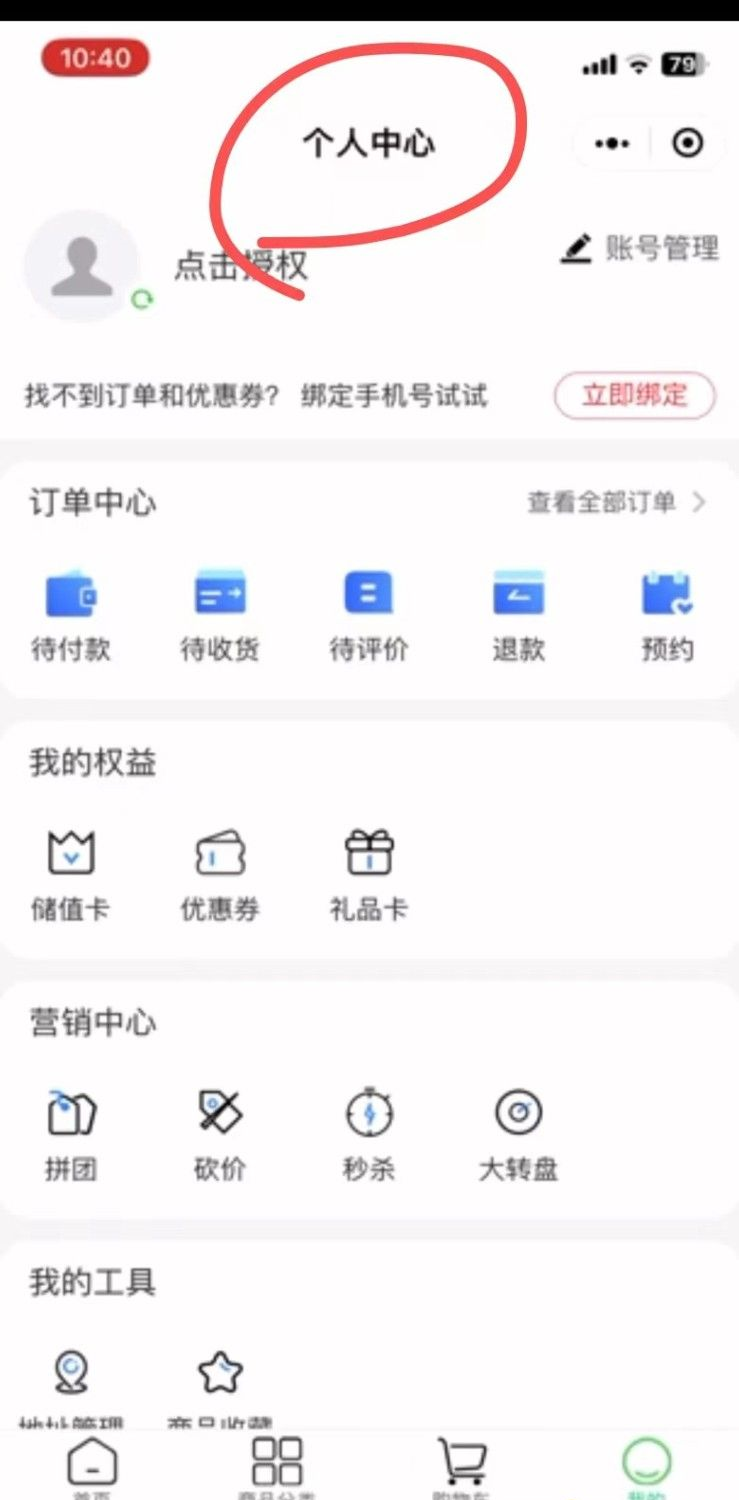The width and height of the screenshot is (739, 1500).
Task: Tap 点击授权 to authorize login
Action: 241,265
